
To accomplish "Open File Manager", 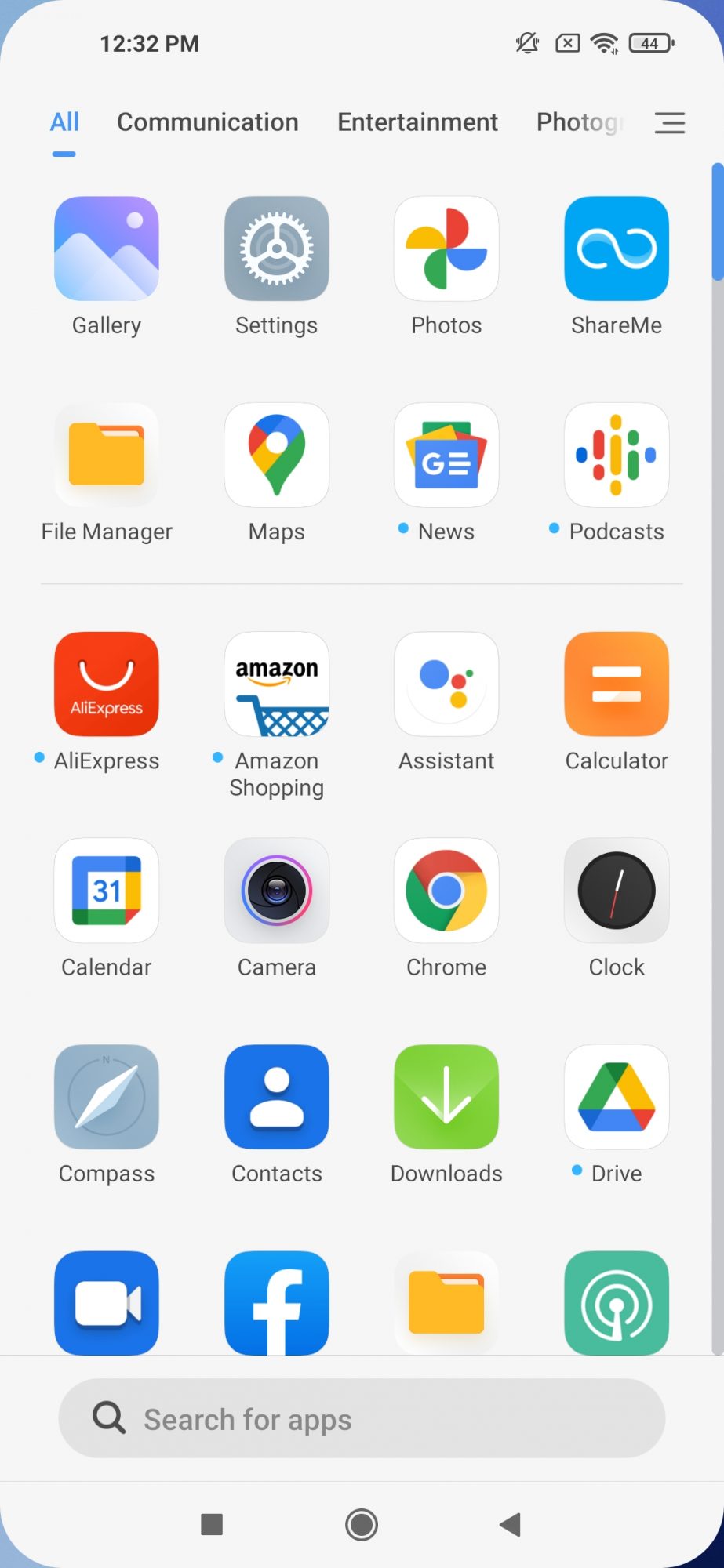I will pyautogui.click(x=107, y=456).
